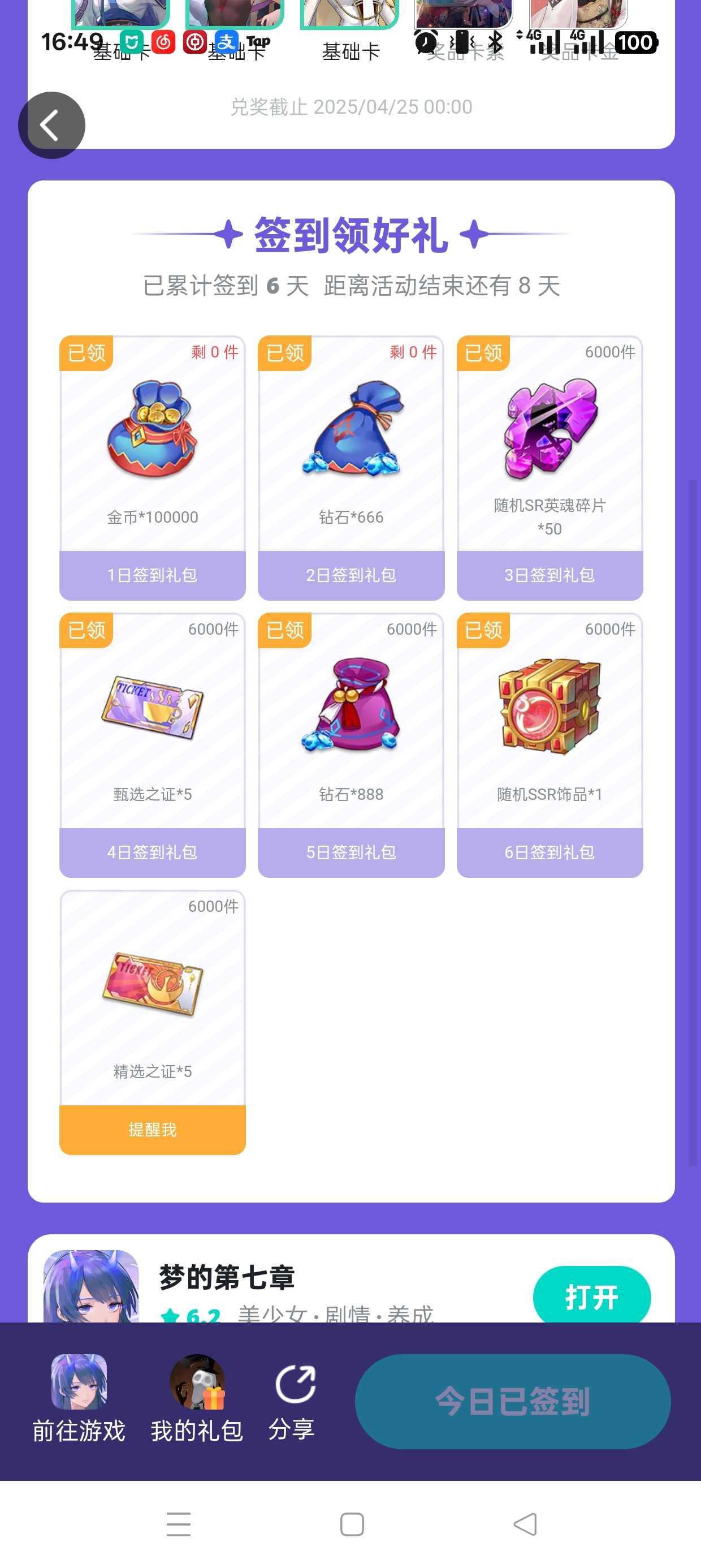Open the recent apps menu button

coord(178,1523)
